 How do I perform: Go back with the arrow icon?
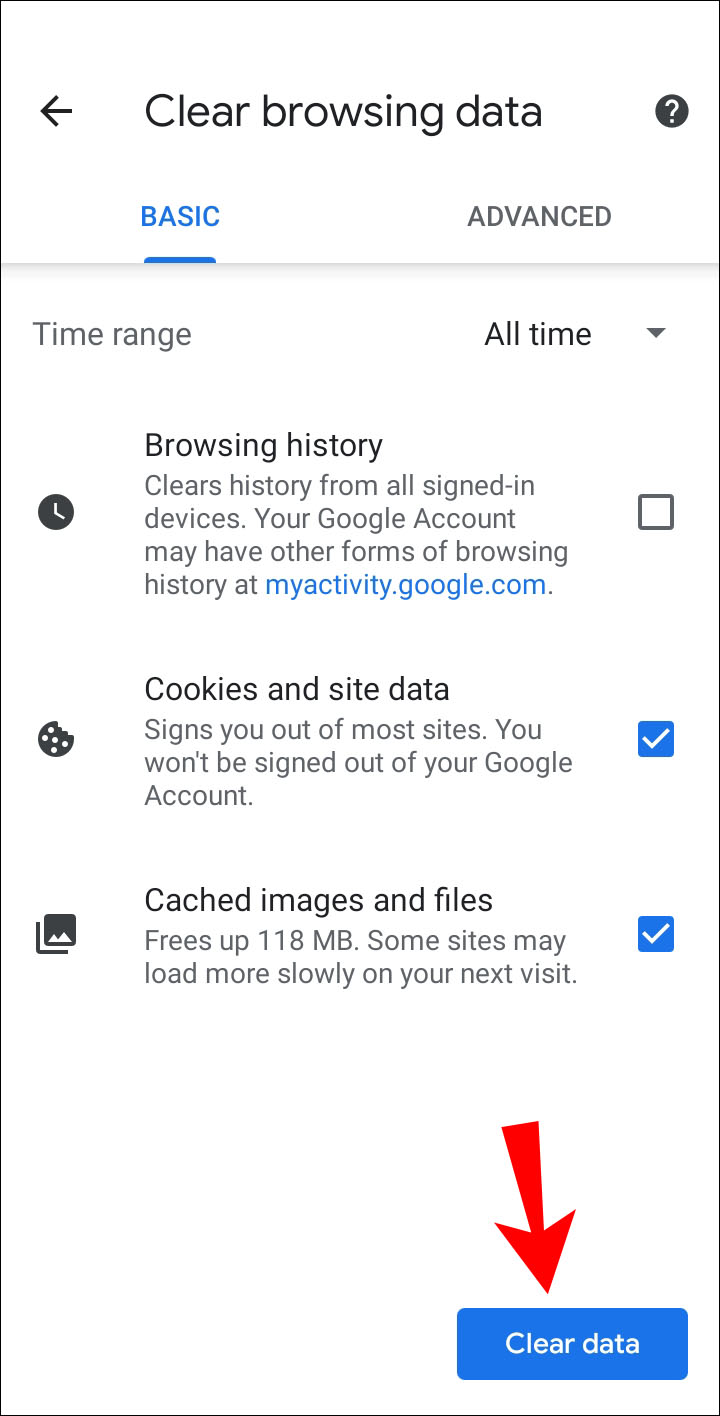tap(56, 111)
